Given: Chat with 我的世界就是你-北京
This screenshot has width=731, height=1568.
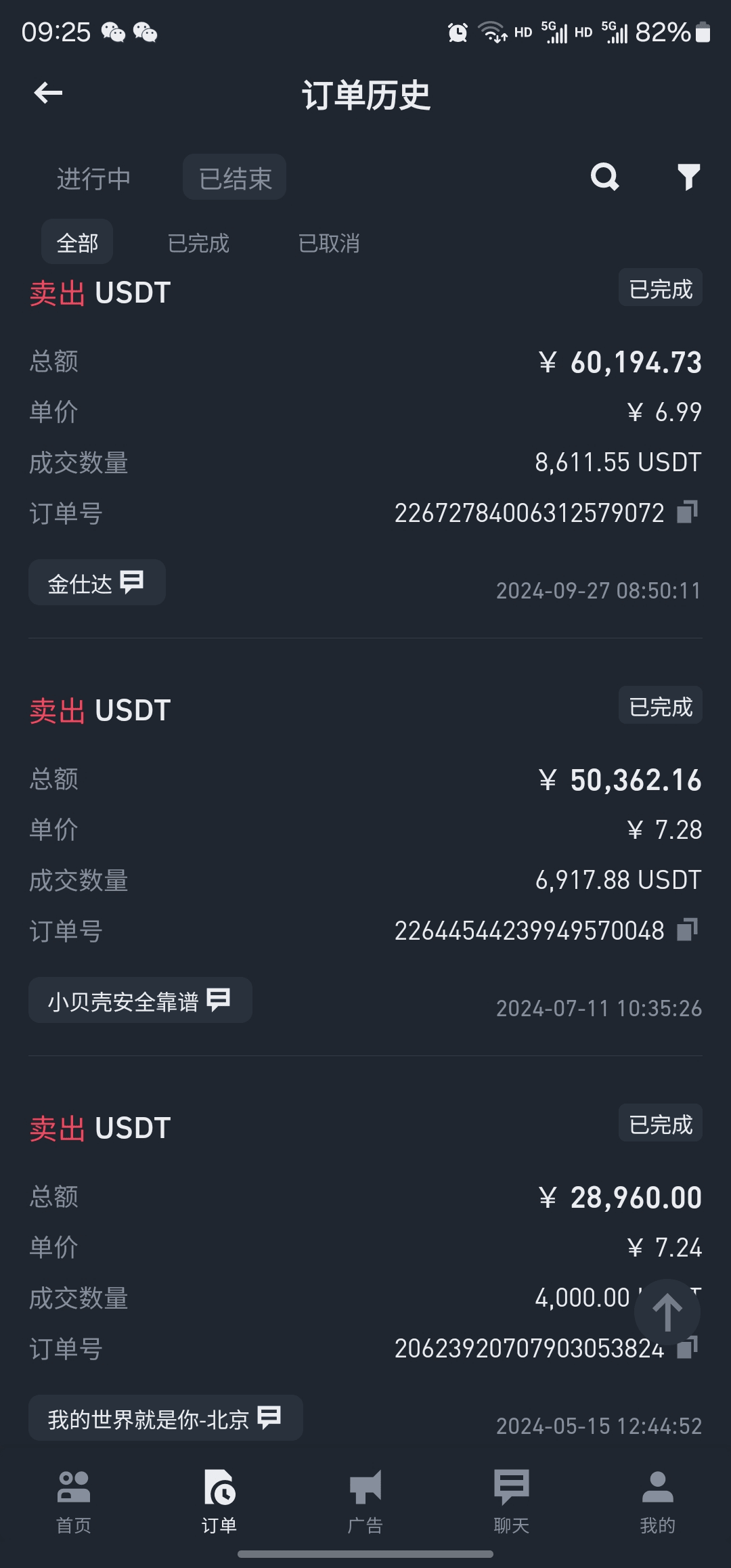Looking at the screenshot, I should tap(166, 1418).
